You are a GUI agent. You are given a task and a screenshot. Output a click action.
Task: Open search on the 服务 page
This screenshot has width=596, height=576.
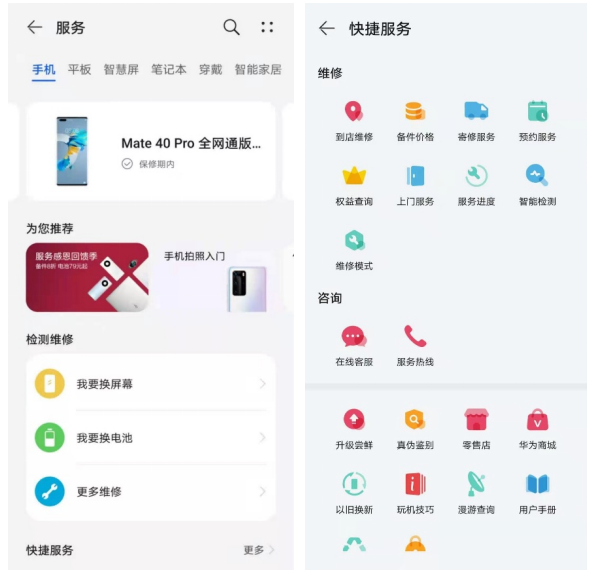[231, 27]
